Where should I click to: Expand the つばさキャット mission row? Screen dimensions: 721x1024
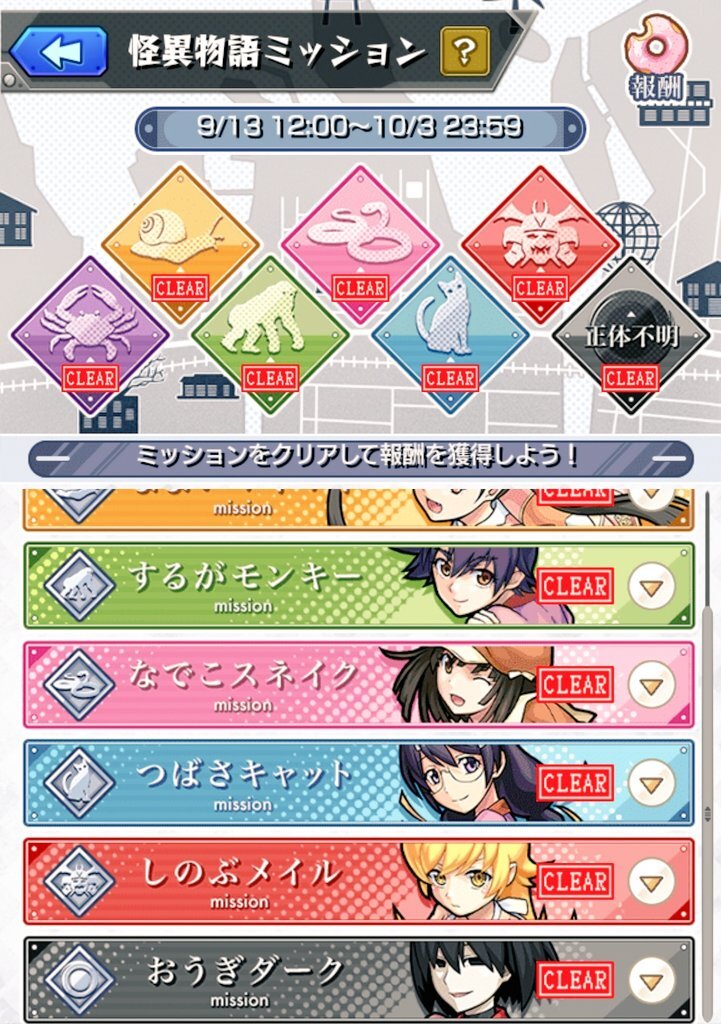coord(652,783)
